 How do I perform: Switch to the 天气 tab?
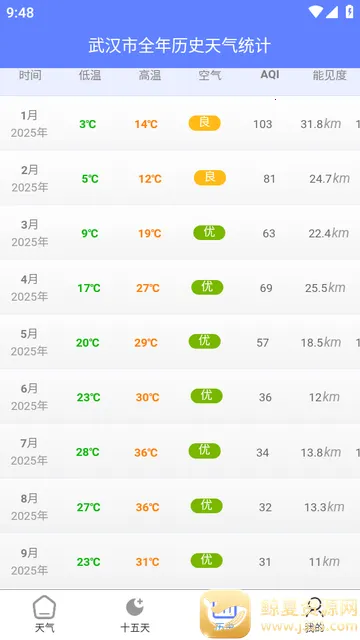click(x=44, y=614)
